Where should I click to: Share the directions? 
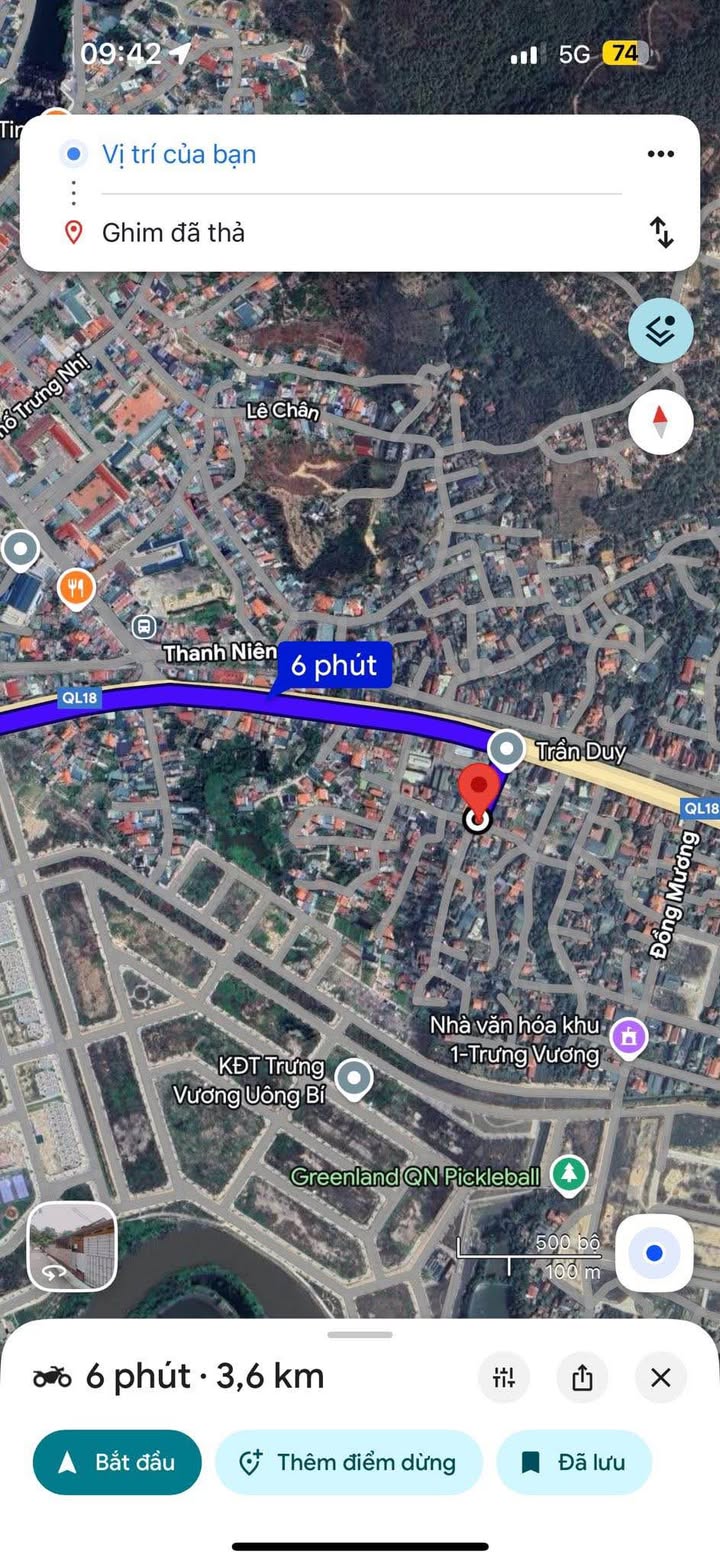[582, 1377]
